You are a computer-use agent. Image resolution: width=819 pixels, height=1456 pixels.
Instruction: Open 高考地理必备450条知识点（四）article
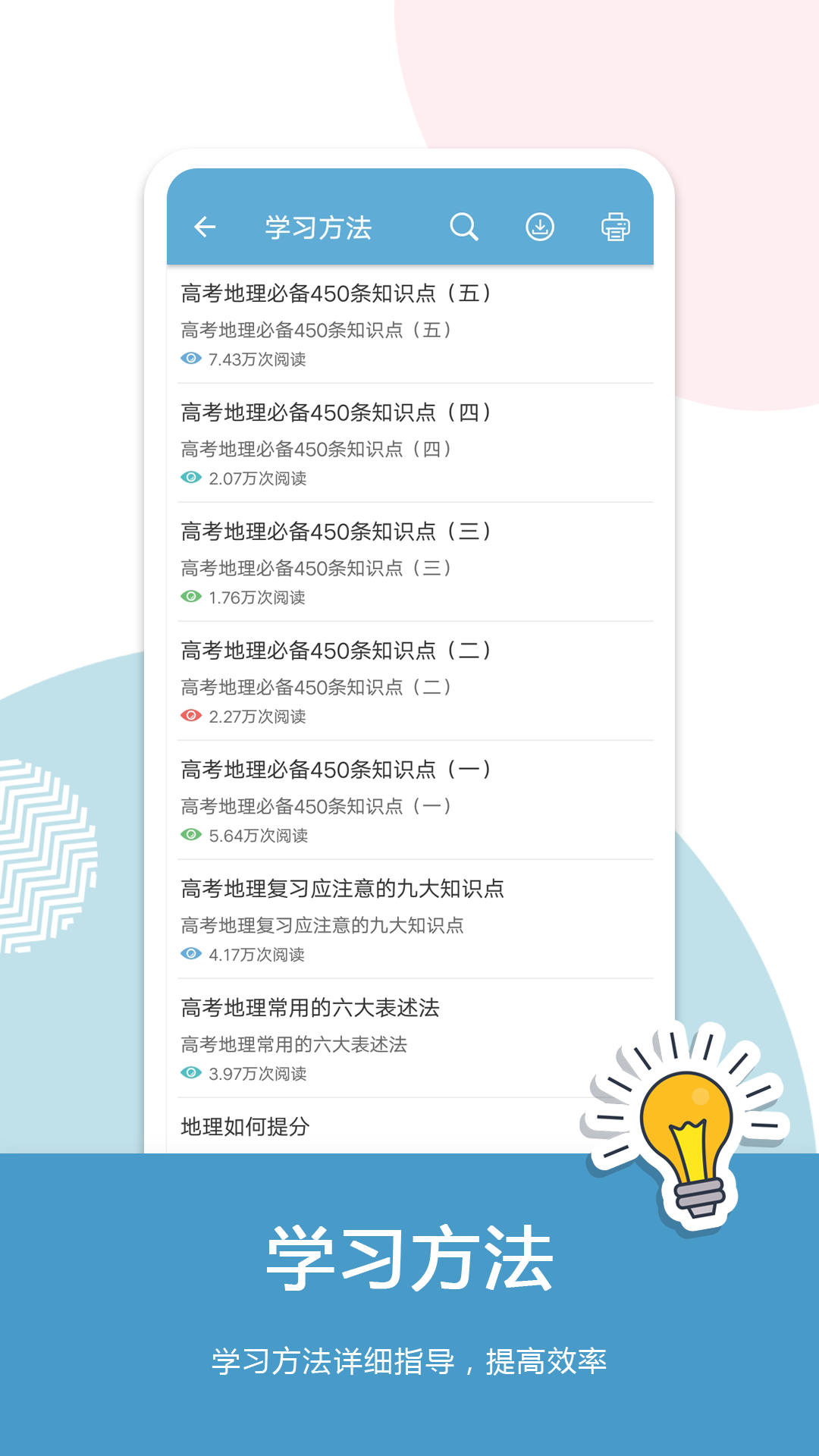[x=337, y=414]
